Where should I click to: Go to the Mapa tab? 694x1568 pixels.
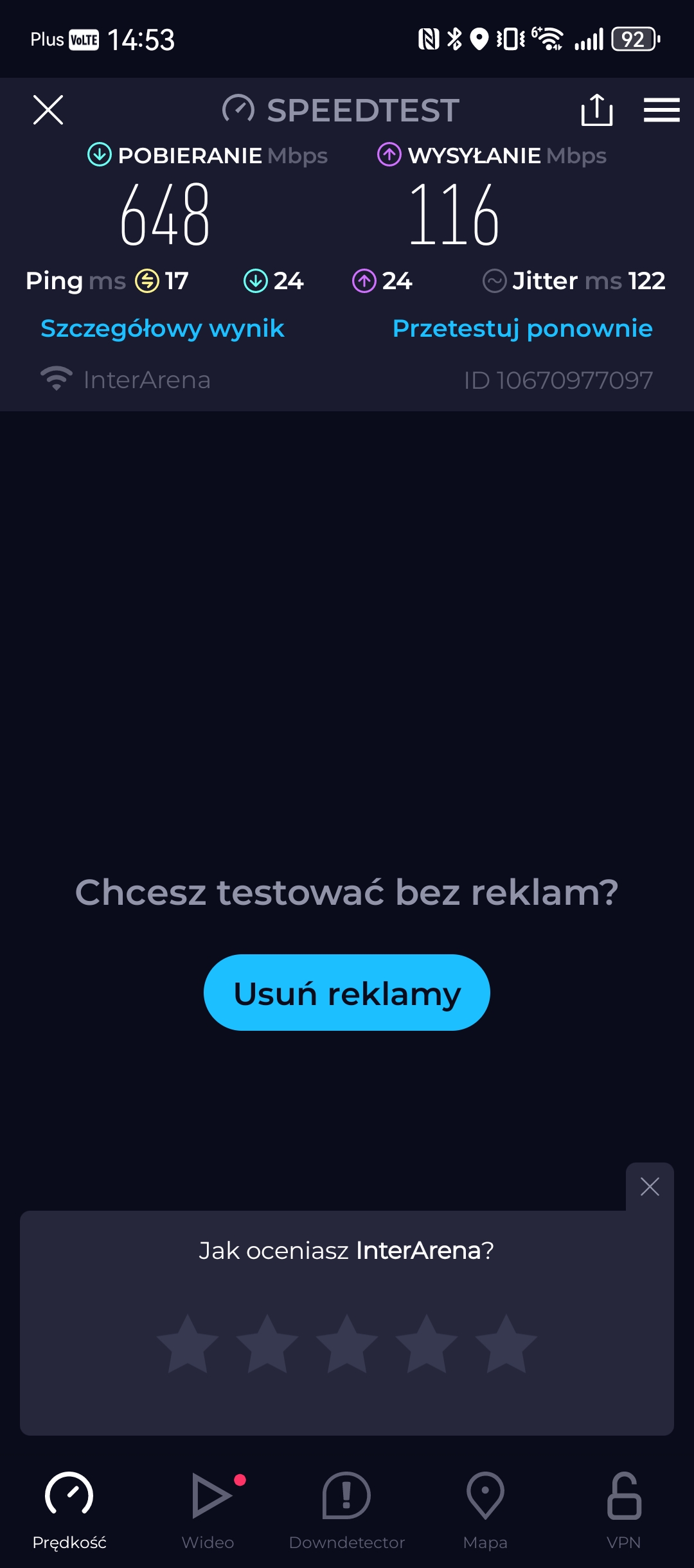[485, 1510]
